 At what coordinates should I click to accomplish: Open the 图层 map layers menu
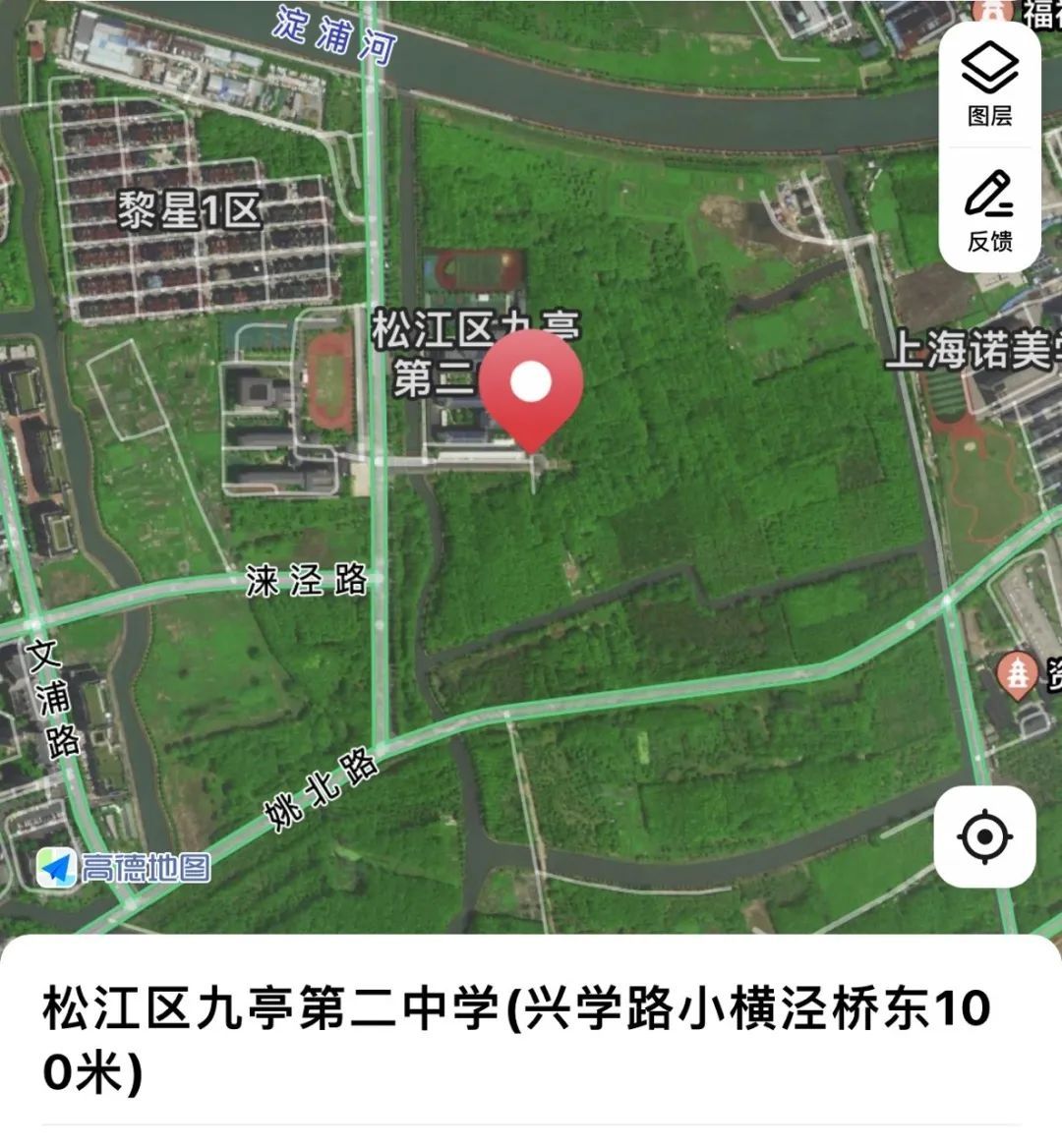[989, 85]
